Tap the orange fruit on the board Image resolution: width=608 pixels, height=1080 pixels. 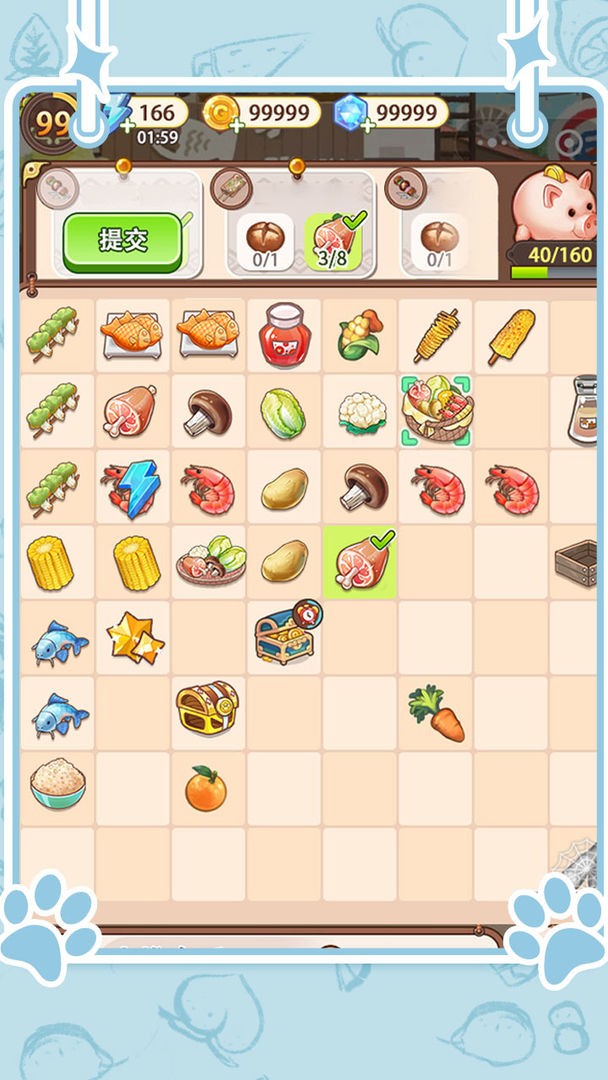click(206, 788)
